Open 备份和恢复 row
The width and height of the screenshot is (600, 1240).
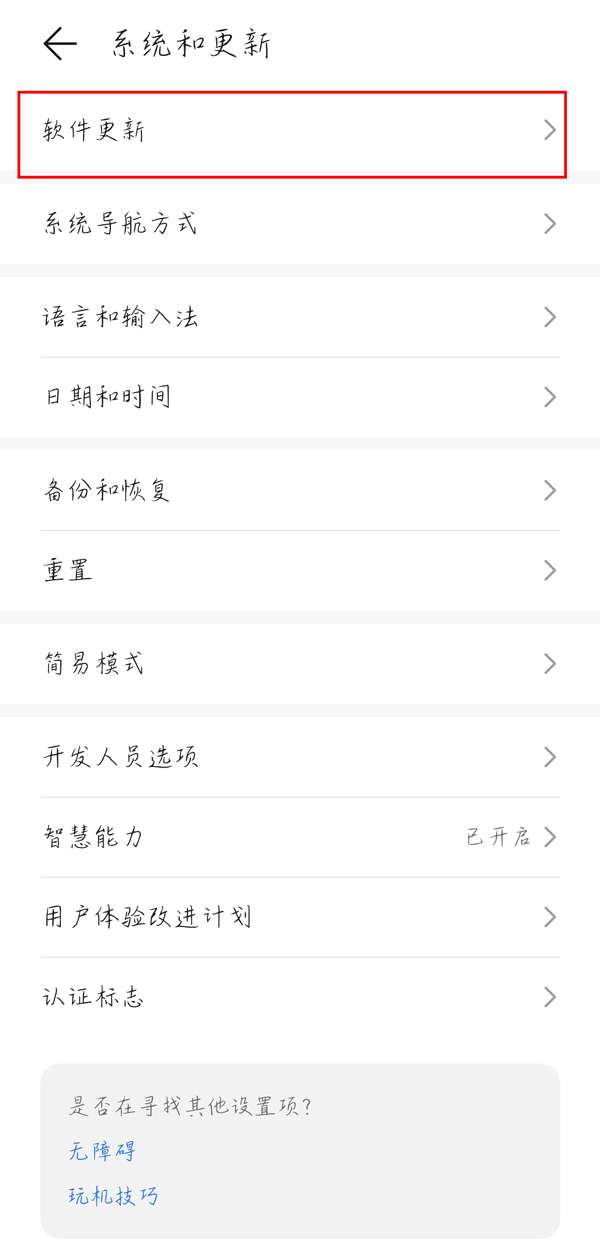300,490
